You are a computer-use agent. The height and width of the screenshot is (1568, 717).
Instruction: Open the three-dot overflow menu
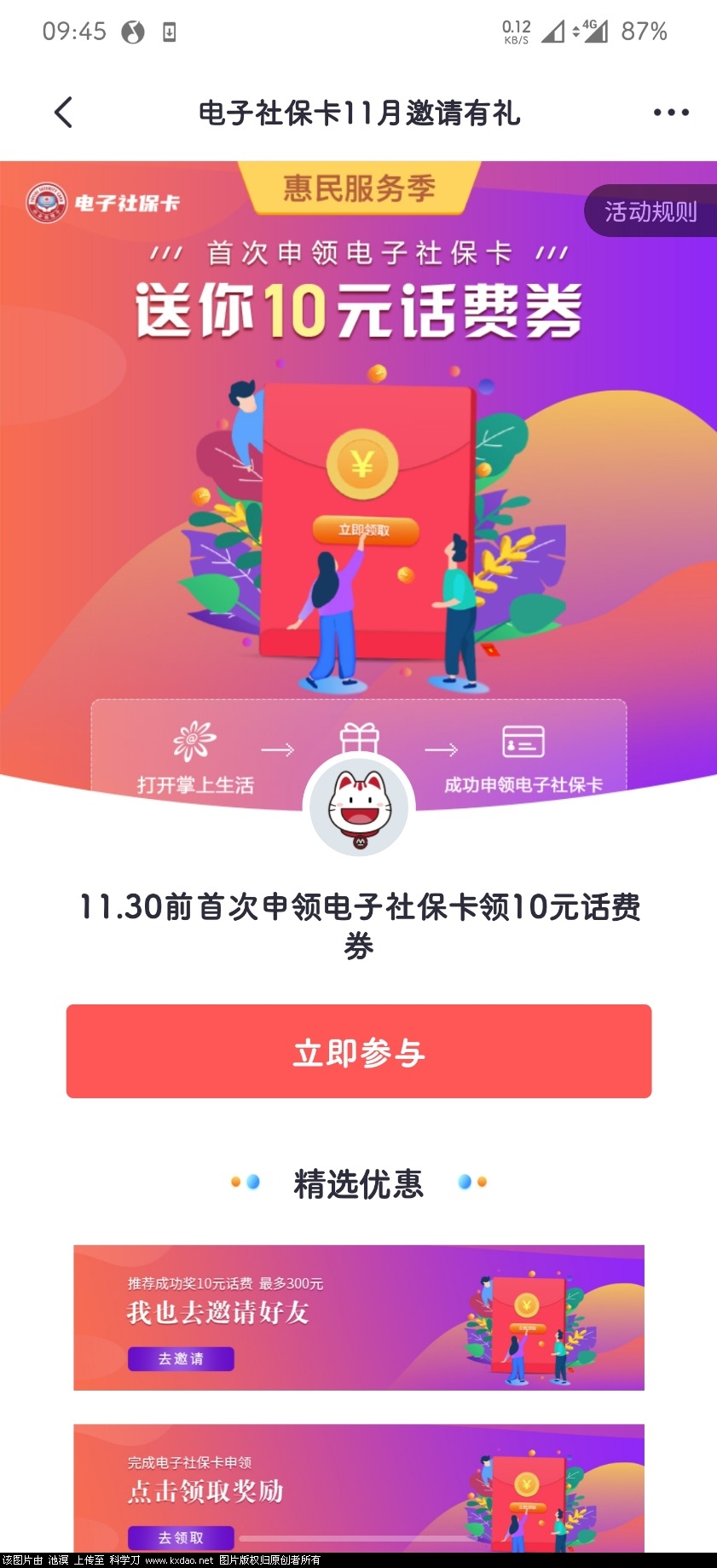pyautogui.click(x=671, y=113)
